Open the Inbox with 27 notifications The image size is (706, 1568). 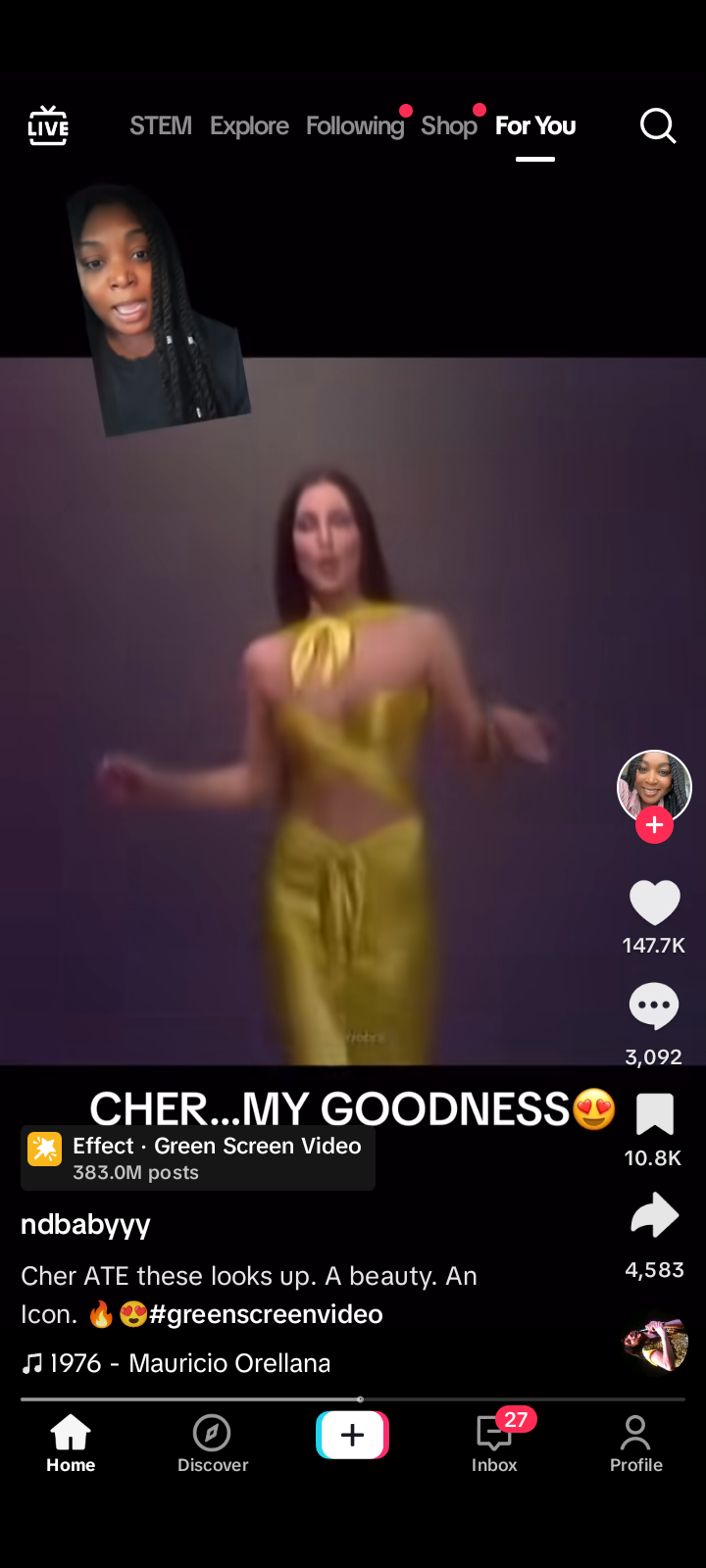pyautogui.click(x=494, y=1444)
